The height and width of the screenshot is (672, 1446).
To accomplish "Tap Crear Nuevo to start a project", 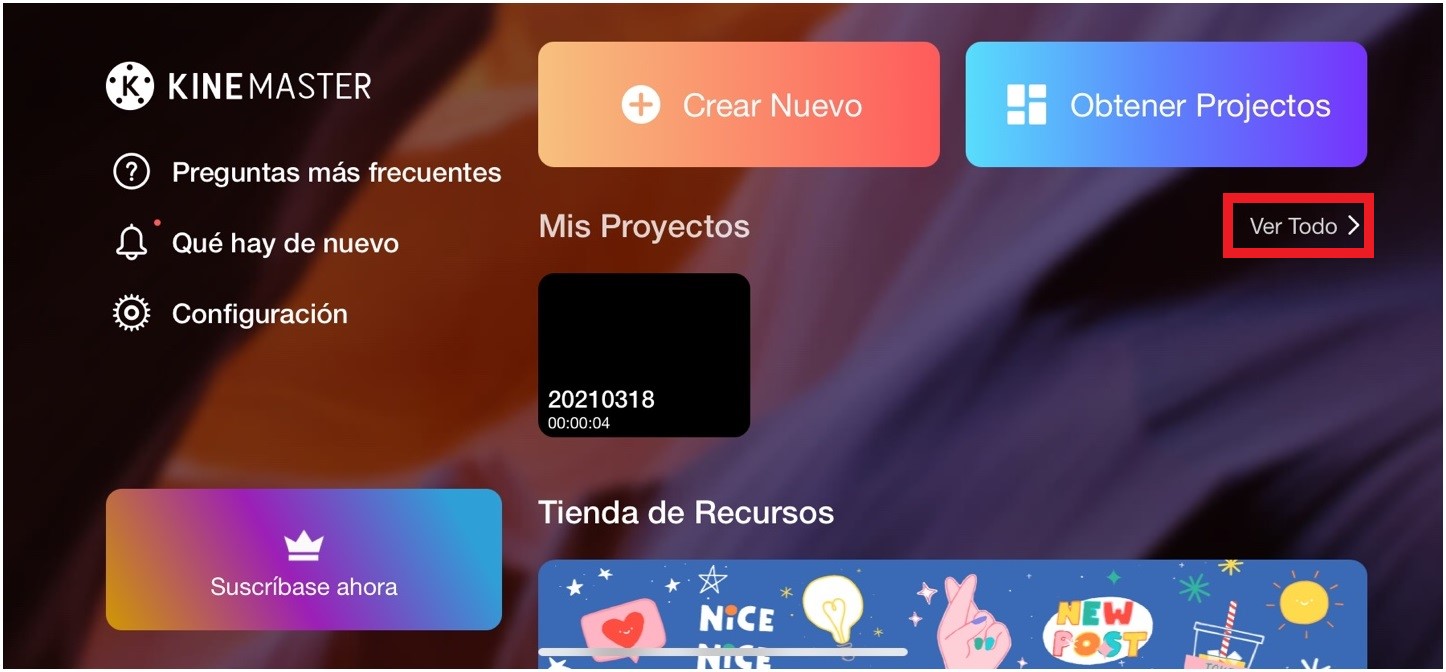I will [738, 105].
